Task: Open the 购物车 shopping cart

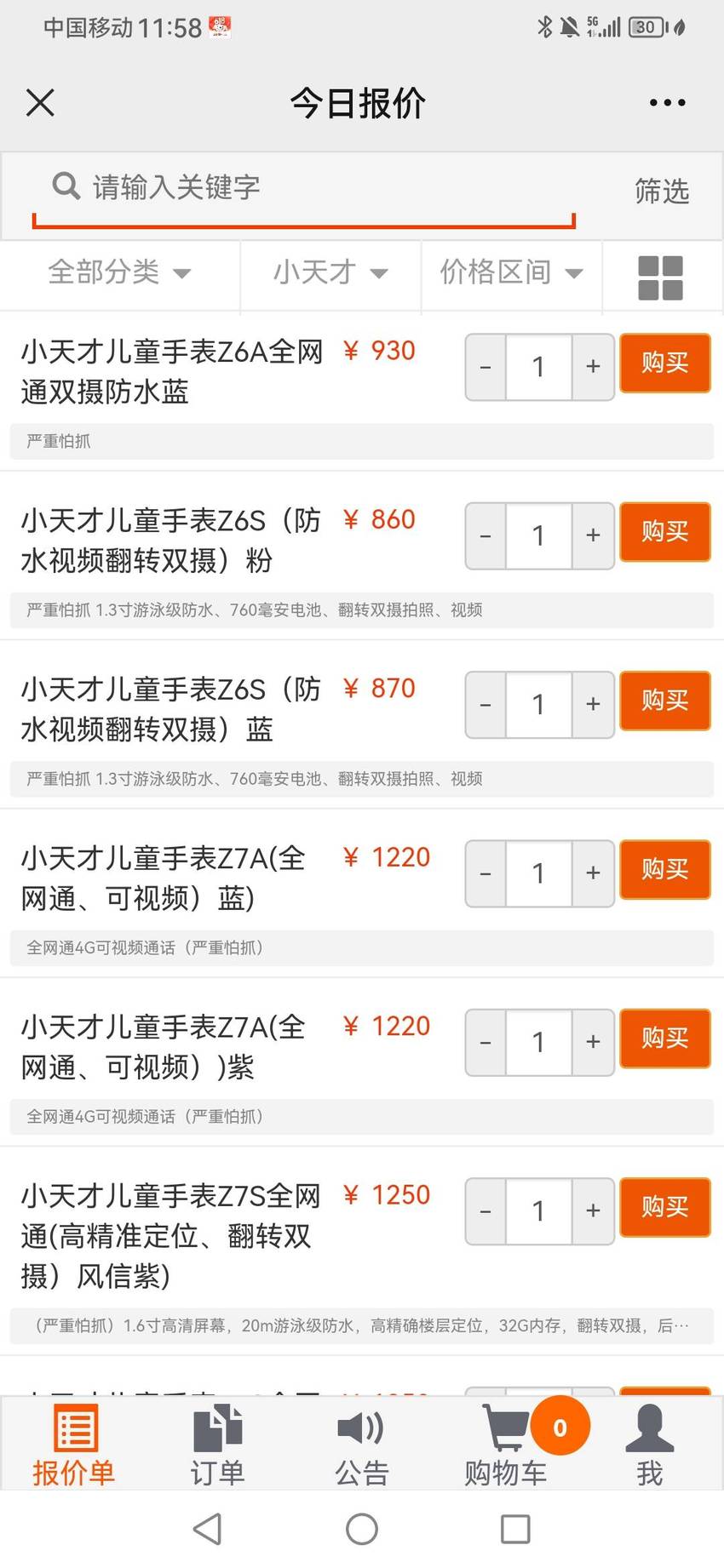Action: (x=506, y=1445)
